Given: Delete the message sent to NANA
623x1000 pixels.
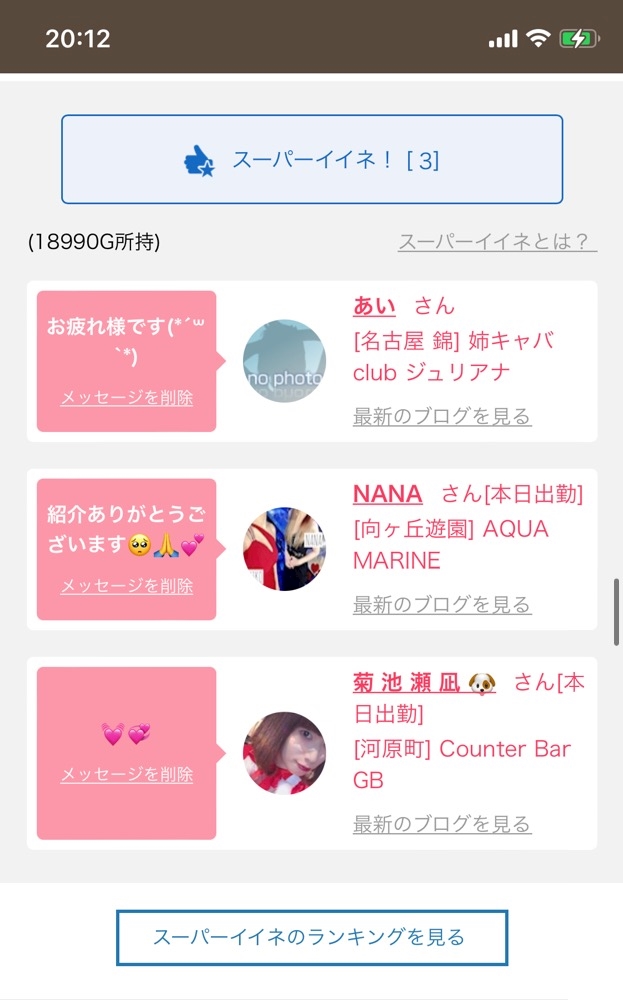Looking at the screenshot, I should (126, 586).
